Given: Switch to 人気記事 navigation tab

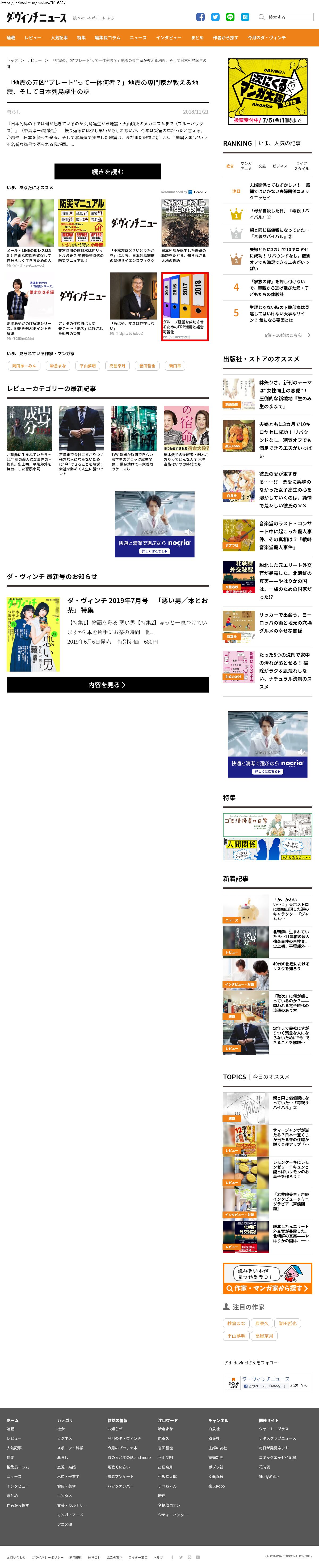Looking at the screenshot, I should 59,38.
